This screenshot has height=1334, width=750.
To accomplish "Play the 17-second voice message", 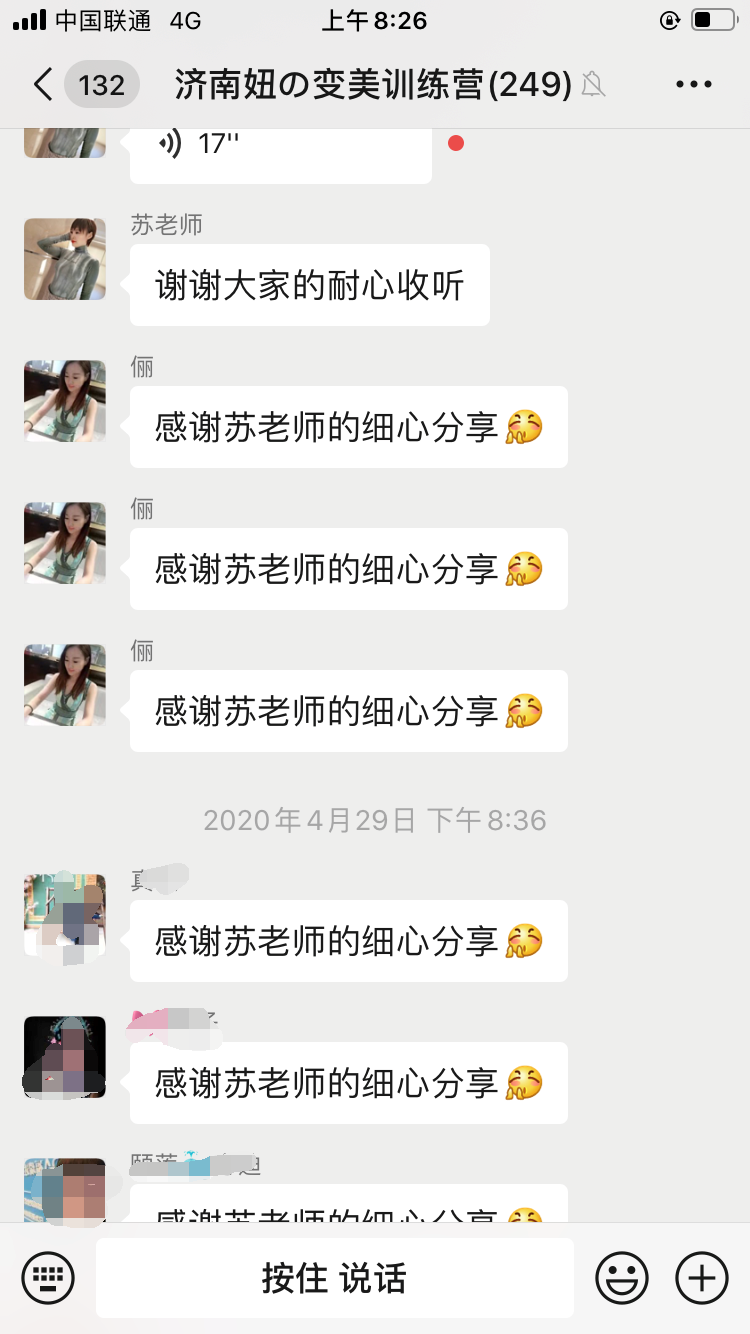I will (280, 146).
